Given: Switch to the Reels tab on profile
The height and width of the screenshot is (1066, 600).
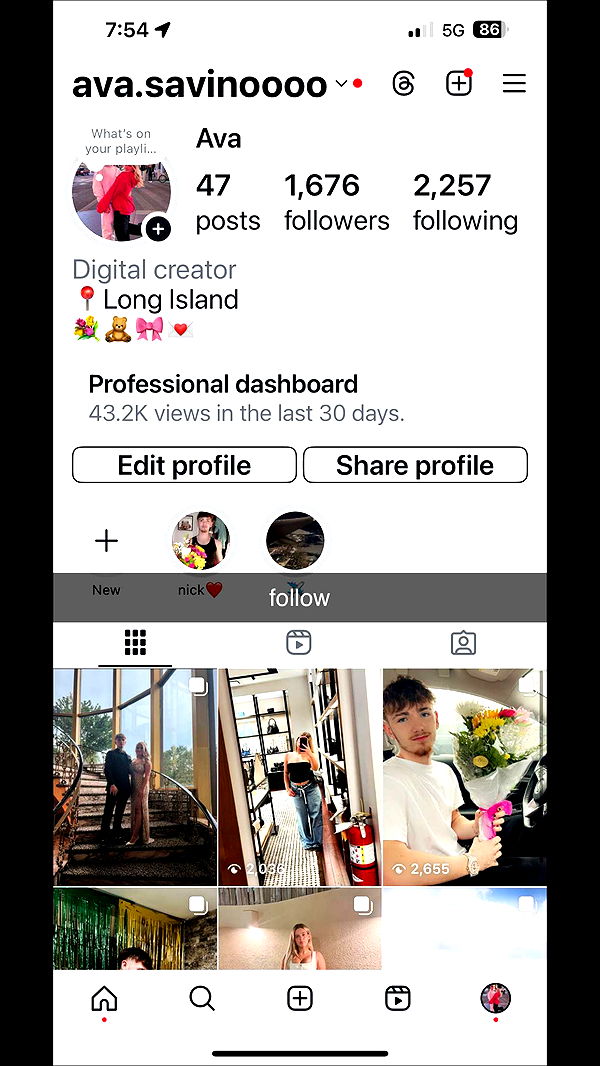Looking at the screenshot, I should point(299,643).
